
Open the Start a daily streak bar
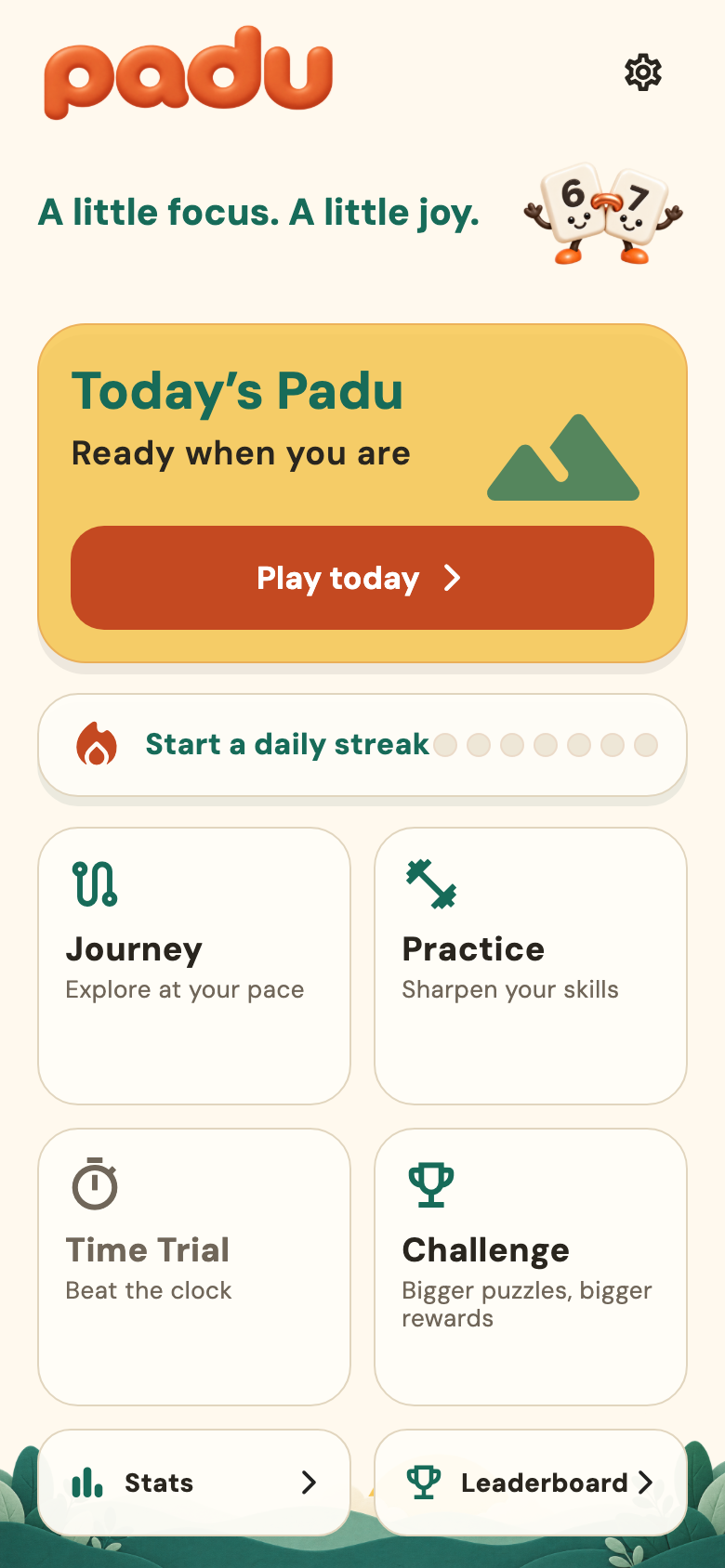pos(362,745)
